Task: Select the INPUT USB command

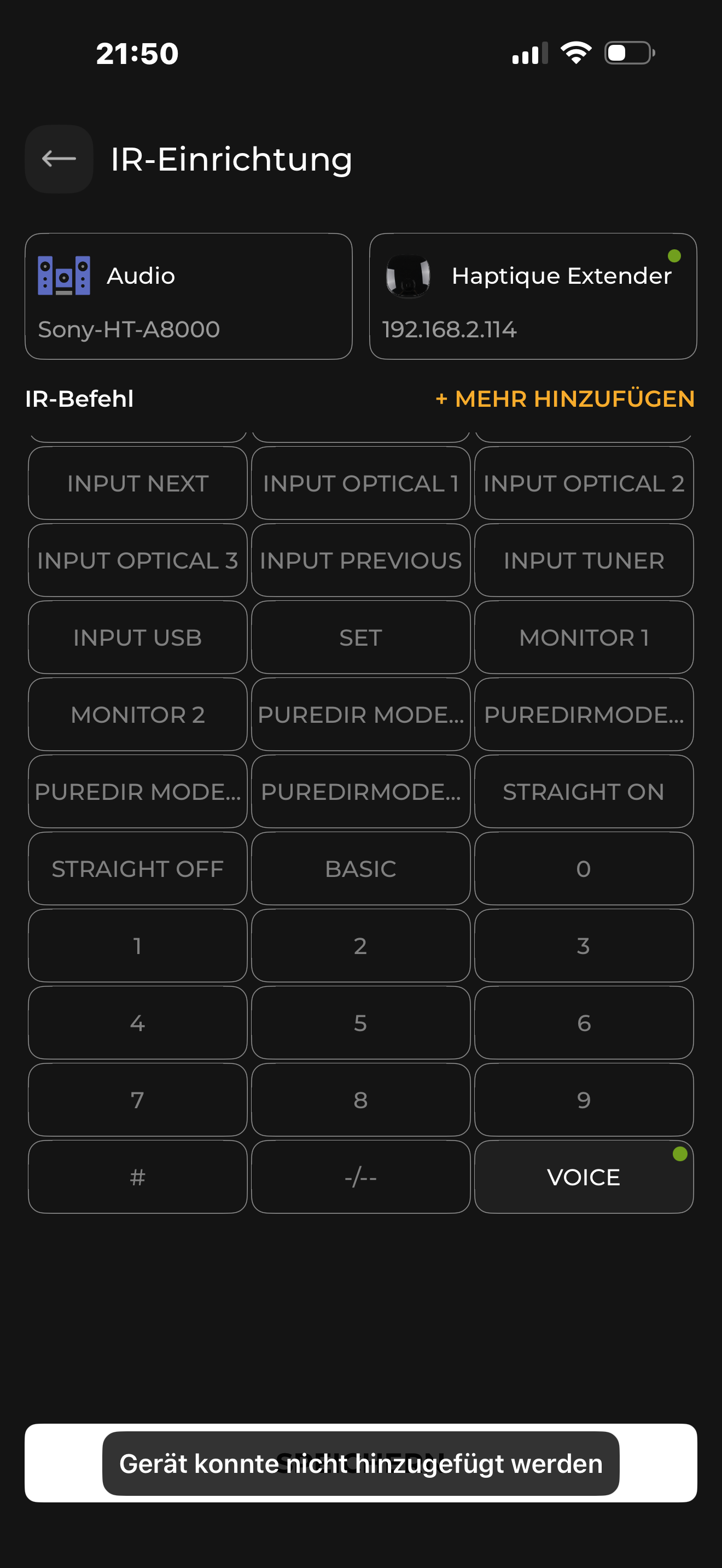Action: (138, 637)
